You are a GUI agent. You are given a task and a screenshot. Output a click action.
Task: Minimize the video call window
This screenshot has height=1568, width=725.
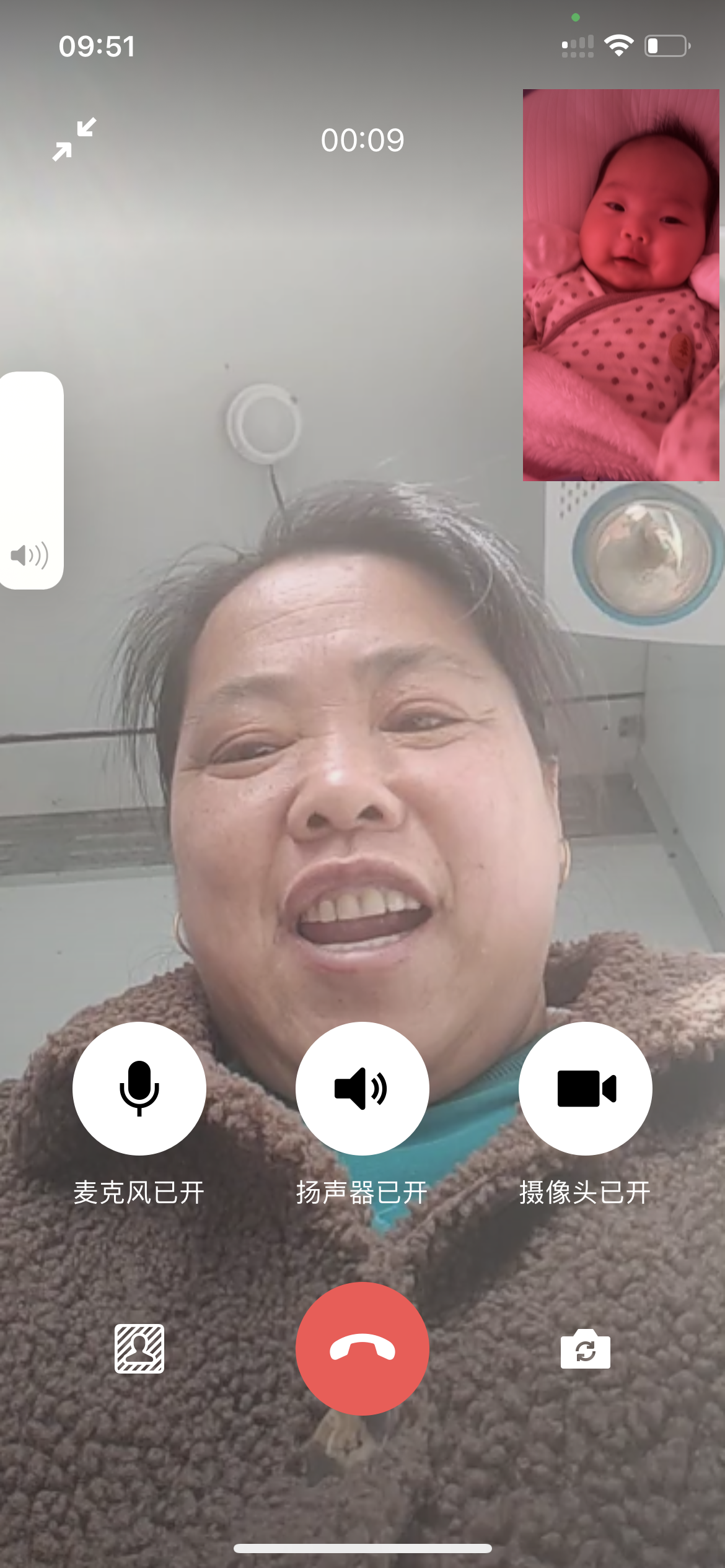pyautogui.click(x=74, y=139)
